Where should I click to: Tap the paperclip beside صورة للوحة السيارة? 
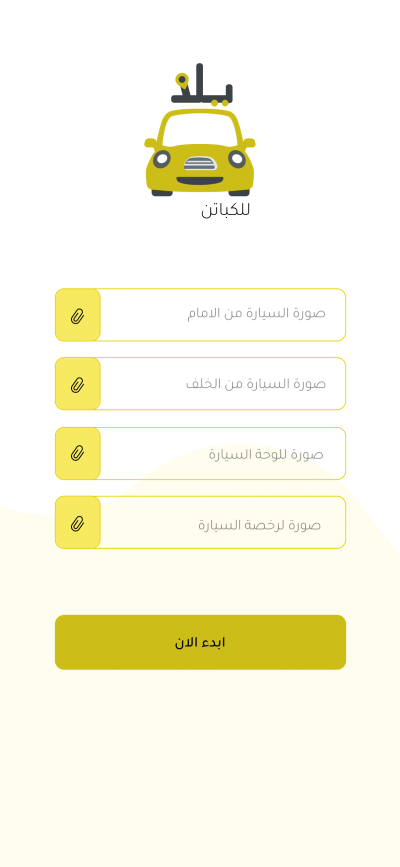click(x=77, y=453)
